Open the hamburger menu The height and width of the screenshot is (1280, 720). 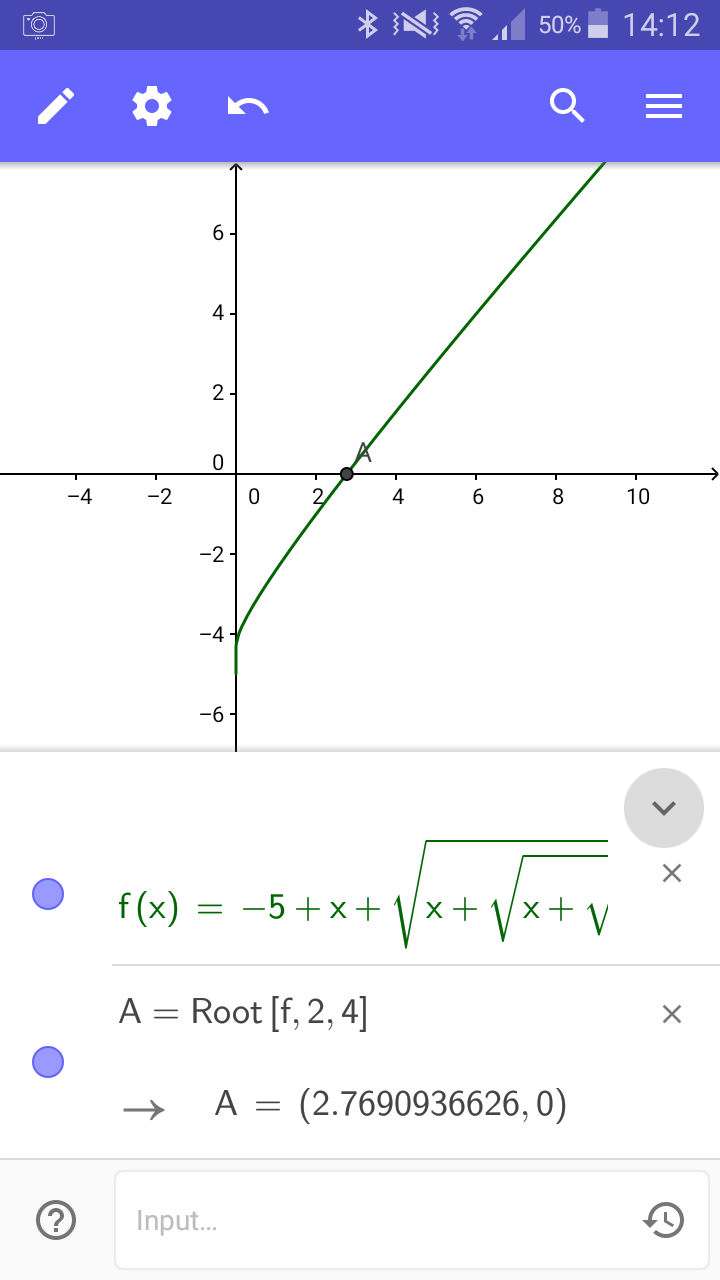(x=663, y=106)
